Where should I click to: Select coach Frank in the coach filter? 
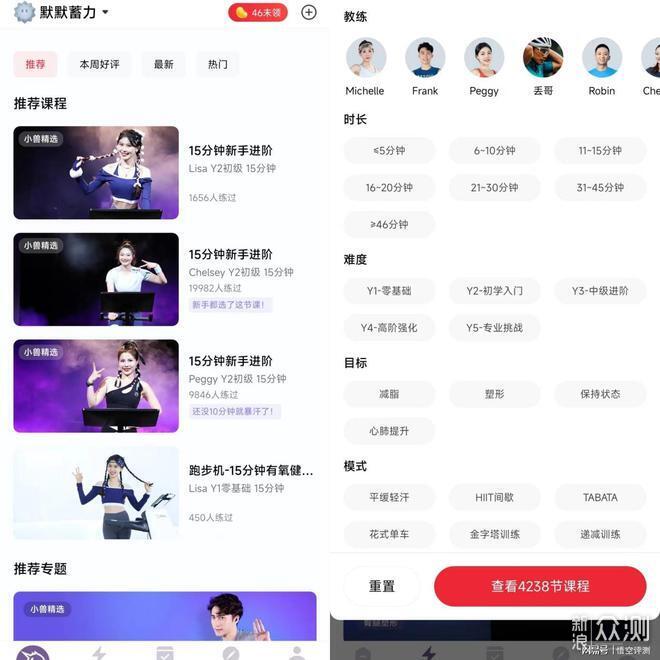425,66
